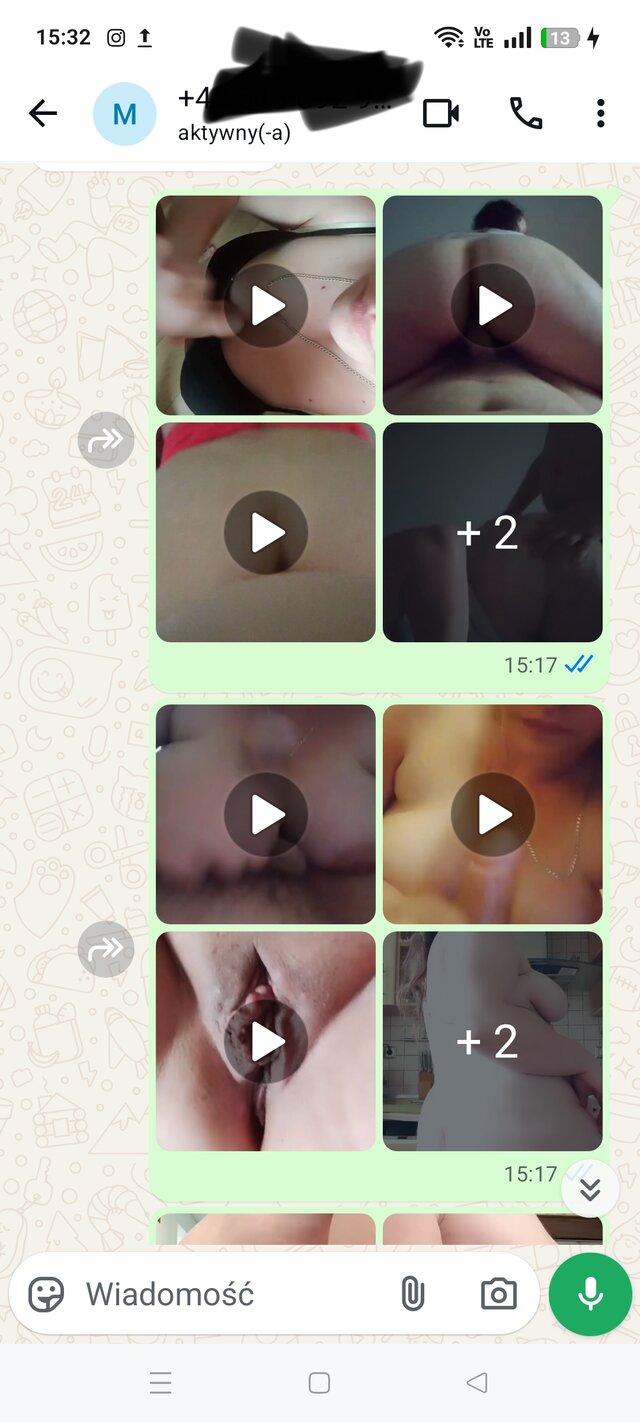The width and height of the screenshot is (640, 1422).
Task: Jump to the latest messages
Action: click(590, 1190)
